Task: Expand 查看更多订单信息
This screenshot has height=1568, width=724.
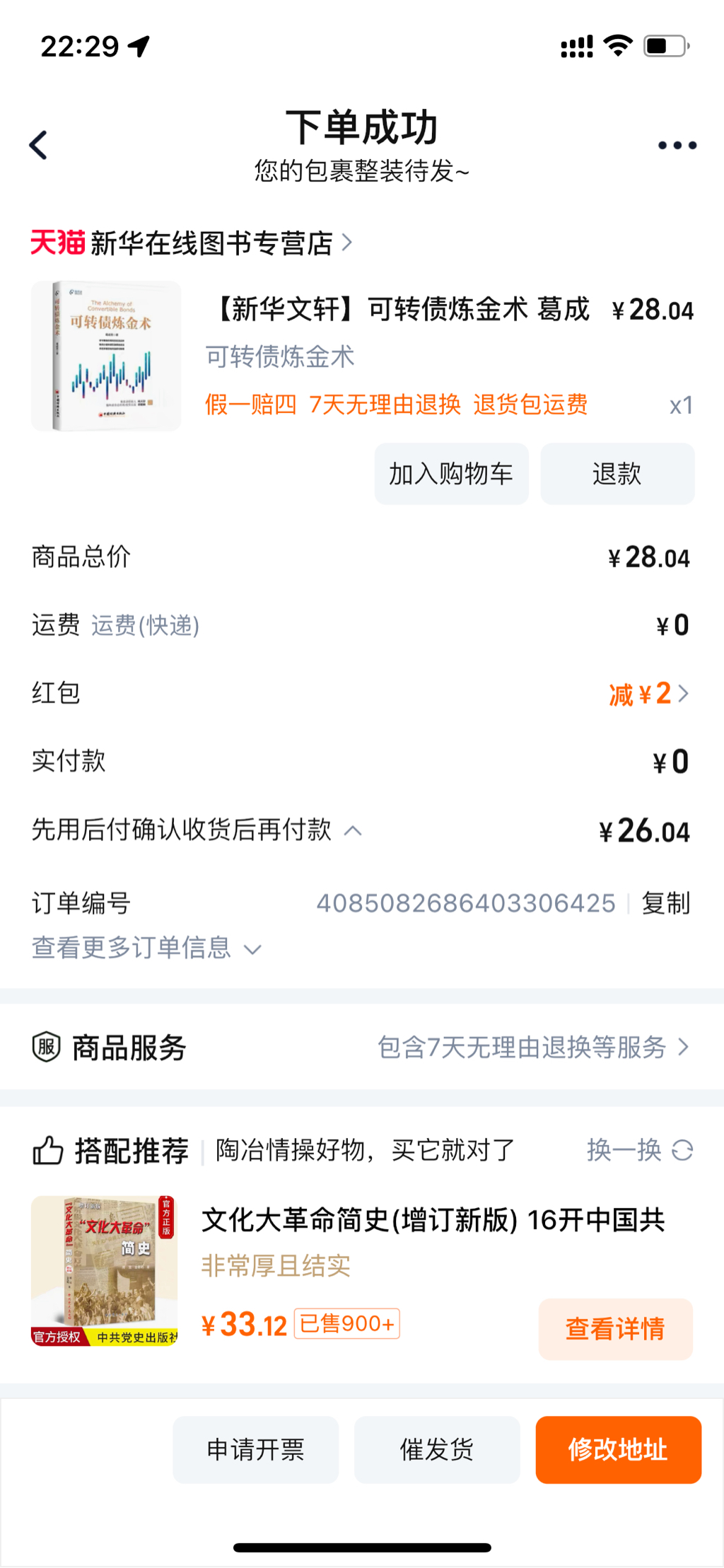Action: pyautogui.click(x=146, y=948)
